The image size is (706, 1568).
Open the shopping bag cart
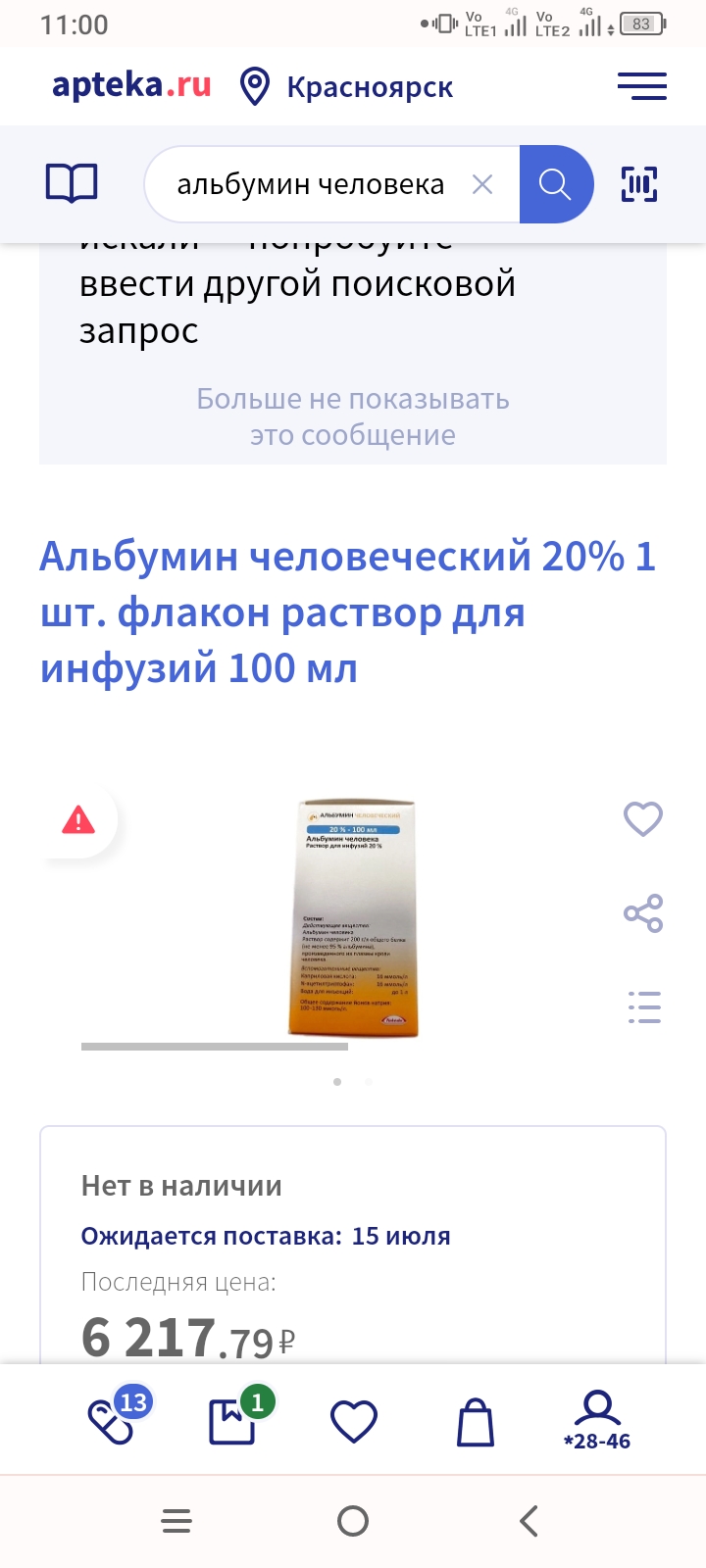coord(476,1422)
